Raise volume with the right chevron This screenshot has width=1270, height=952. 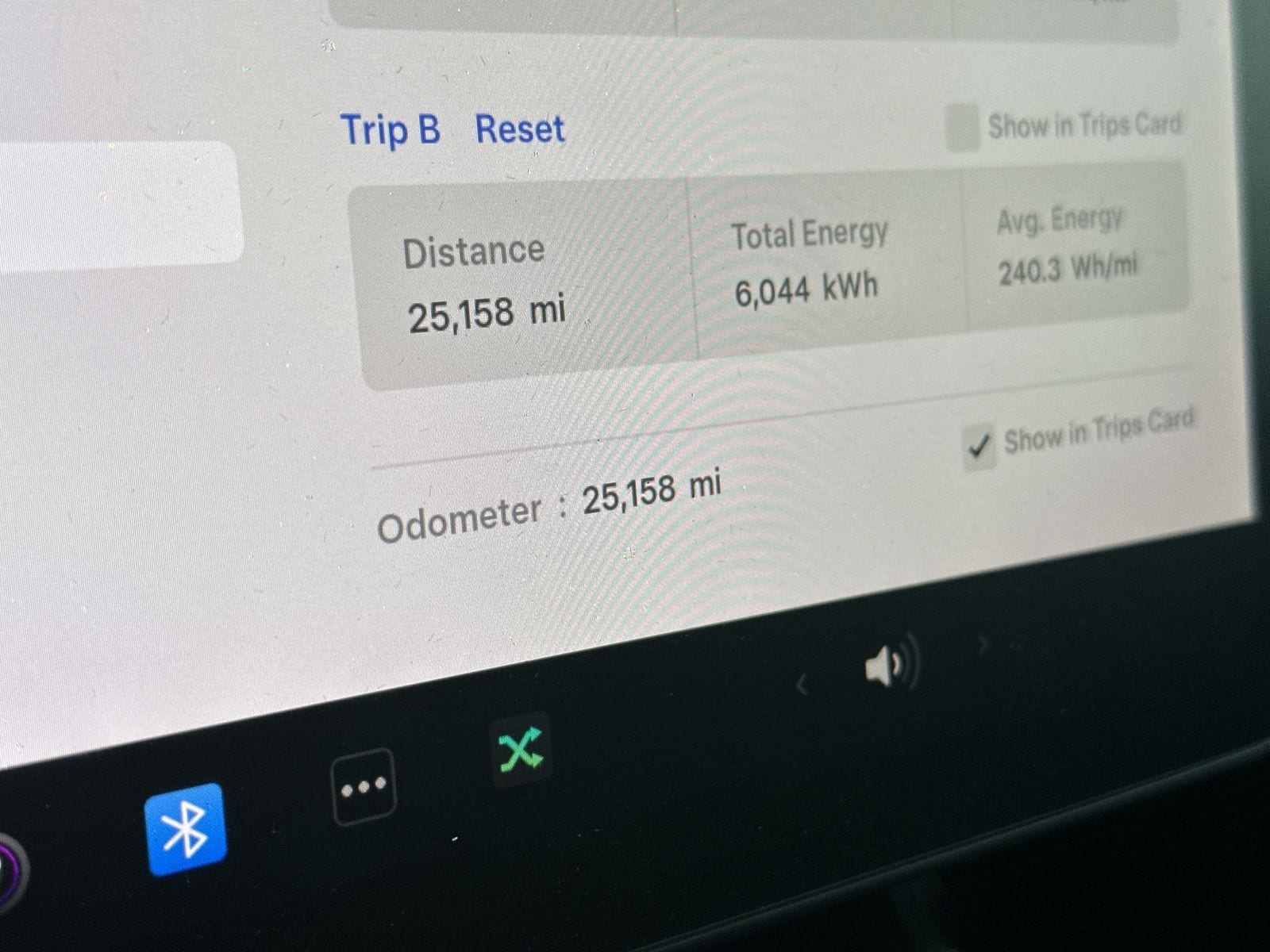pyautogui.click(x=984, y=644)
